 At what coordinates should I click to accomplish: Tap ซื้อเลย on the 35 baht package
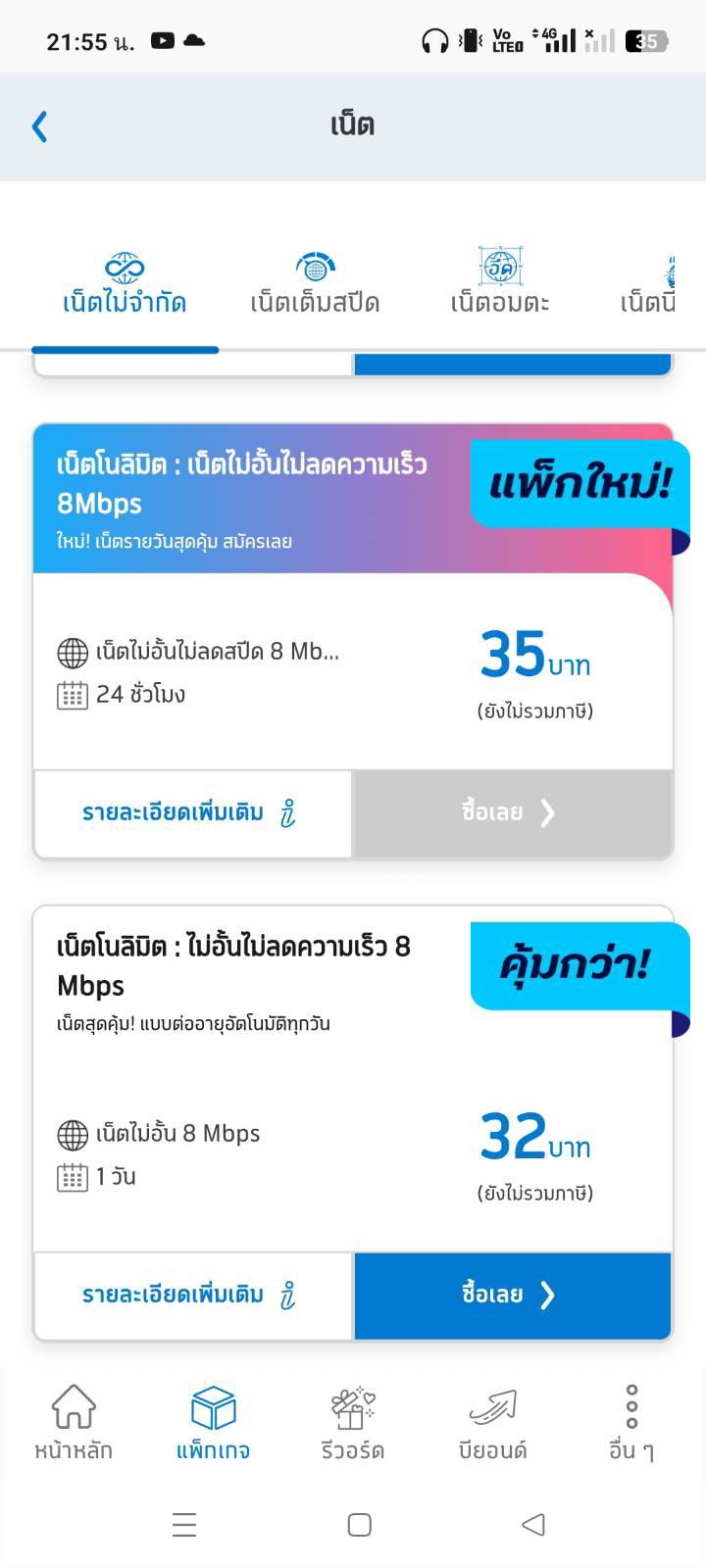point(513,813)
